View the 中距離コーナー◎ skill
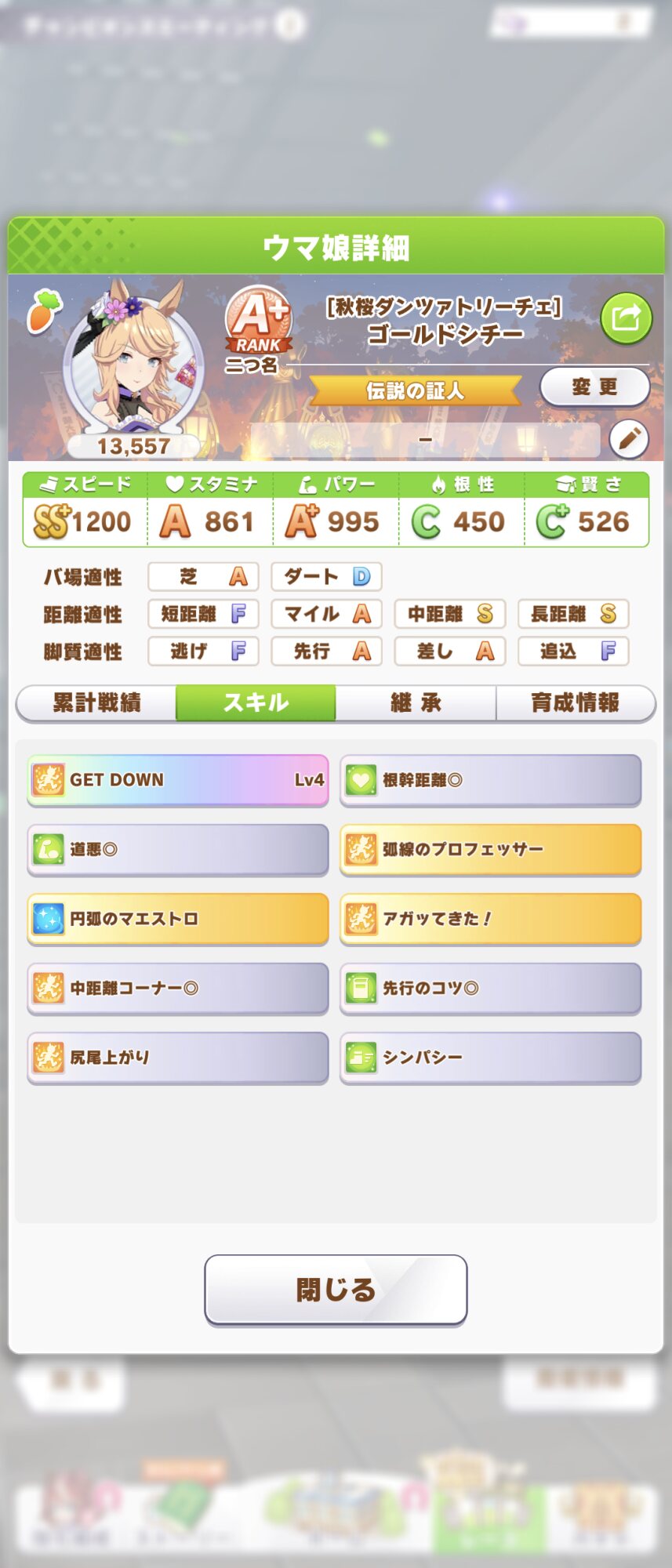The image size is (672, 1568). 178,988
